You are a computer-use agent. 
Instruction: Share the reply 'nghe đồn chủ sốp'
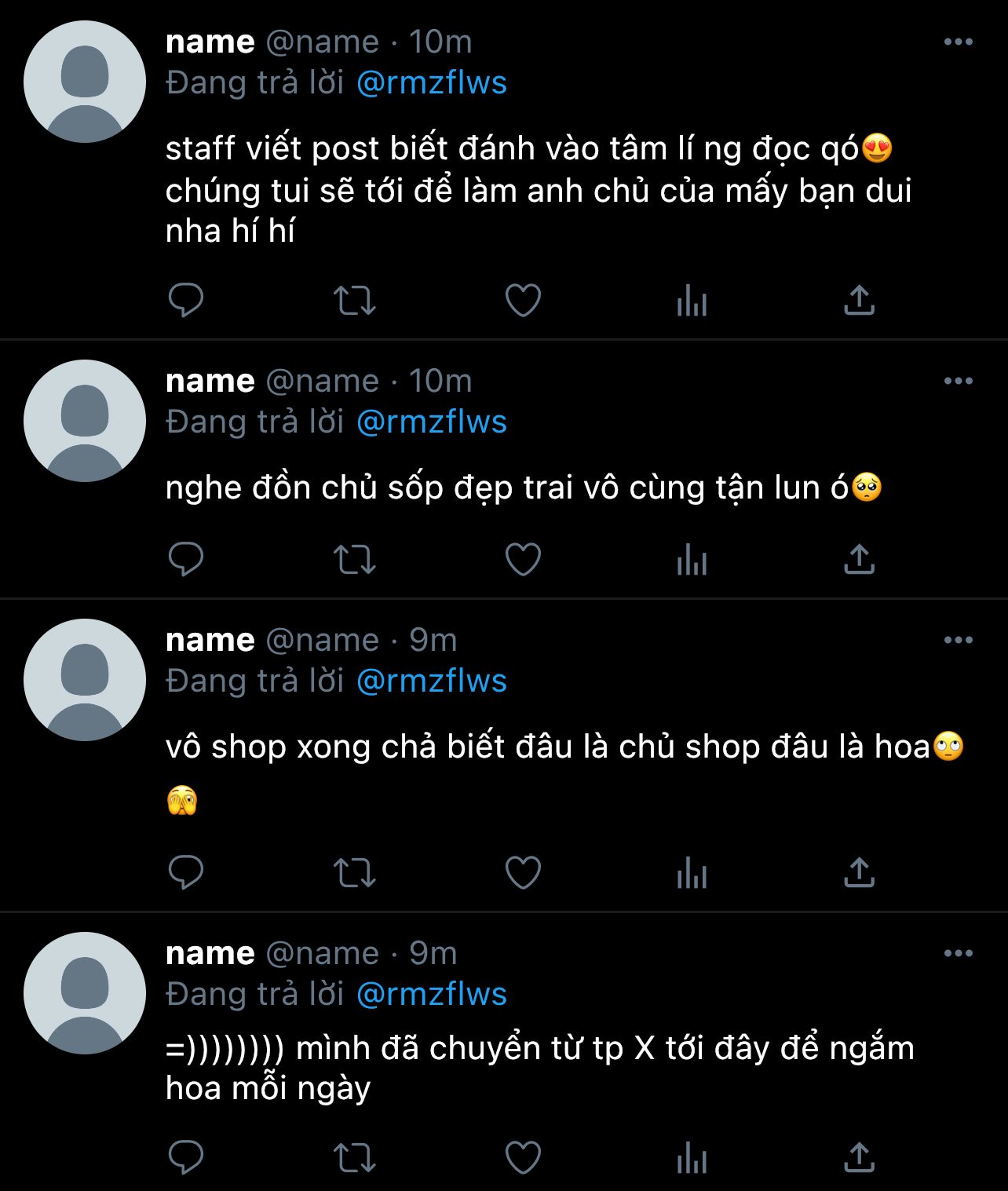pyautogui.click(x=859, y=560)
